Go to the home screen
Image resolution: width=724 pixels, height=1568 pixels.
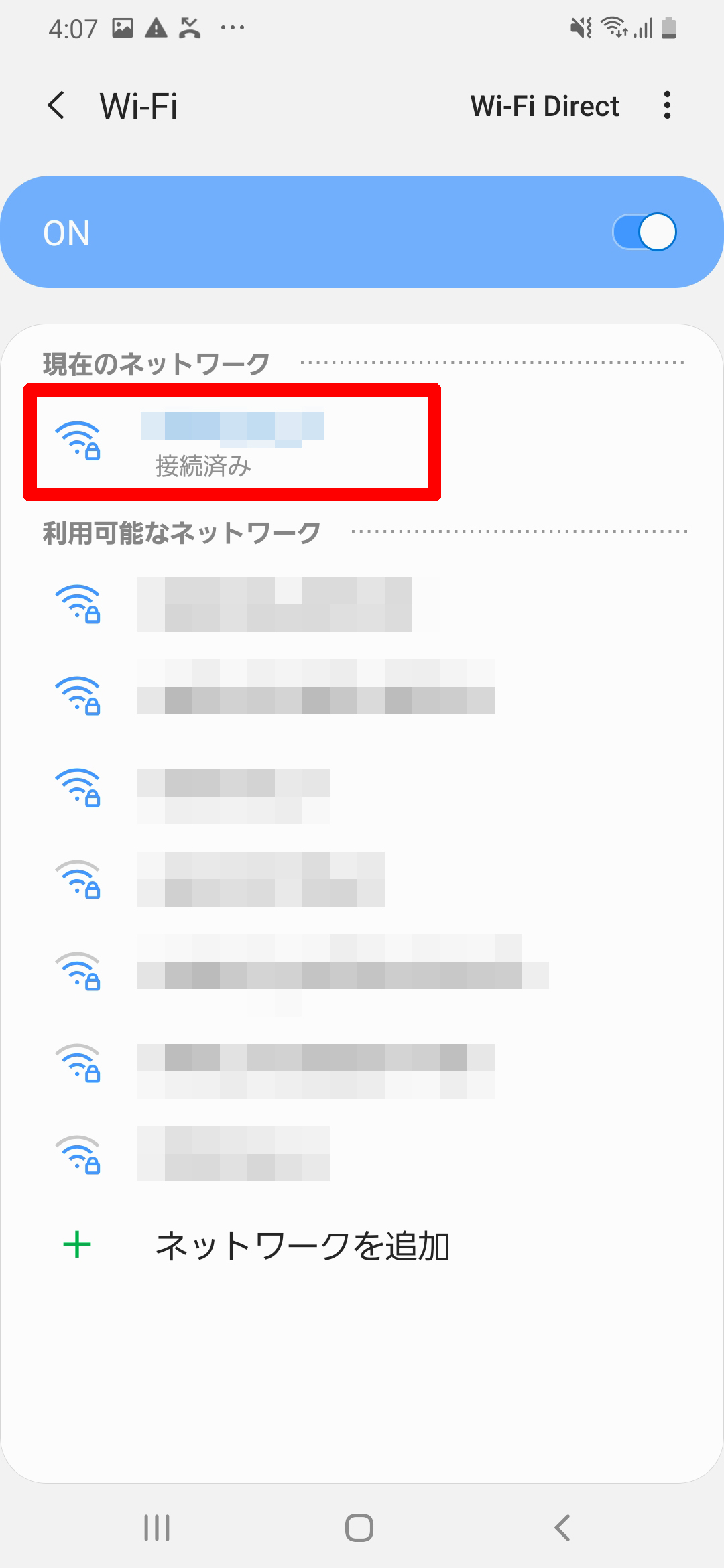pos(359,1528)
